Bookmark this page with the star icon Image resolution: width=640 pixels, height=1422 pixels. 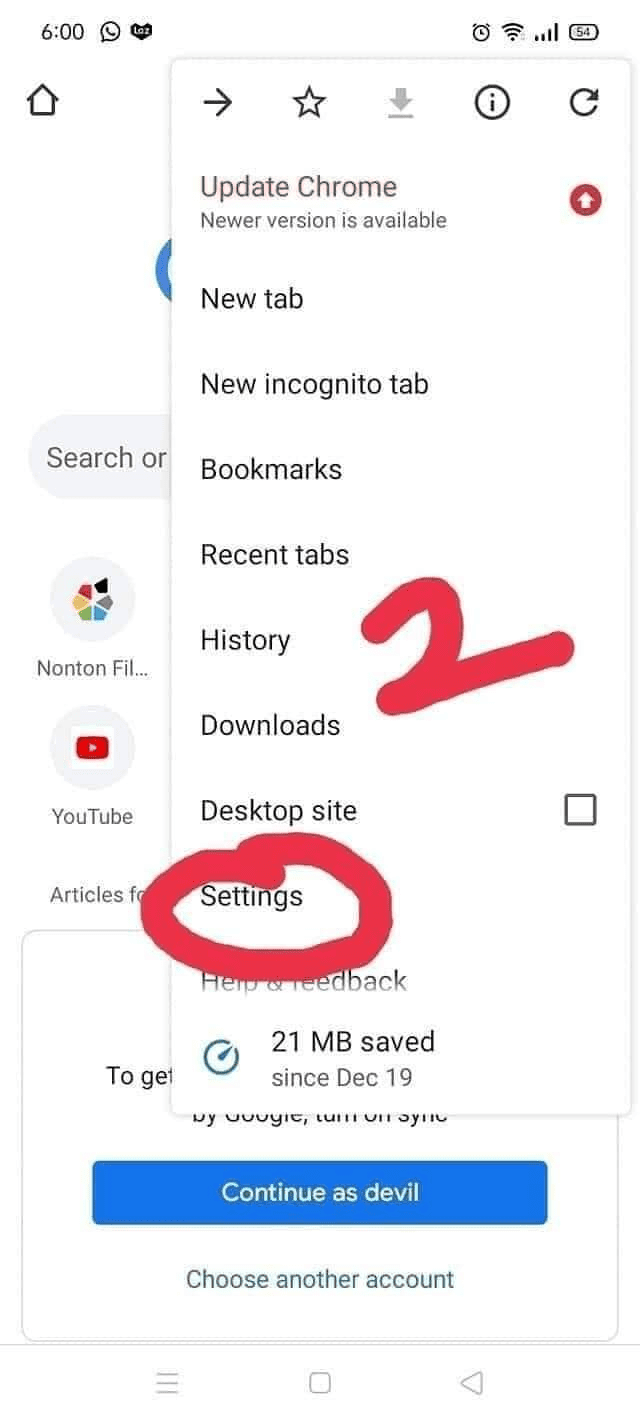(x=309, y=102)
